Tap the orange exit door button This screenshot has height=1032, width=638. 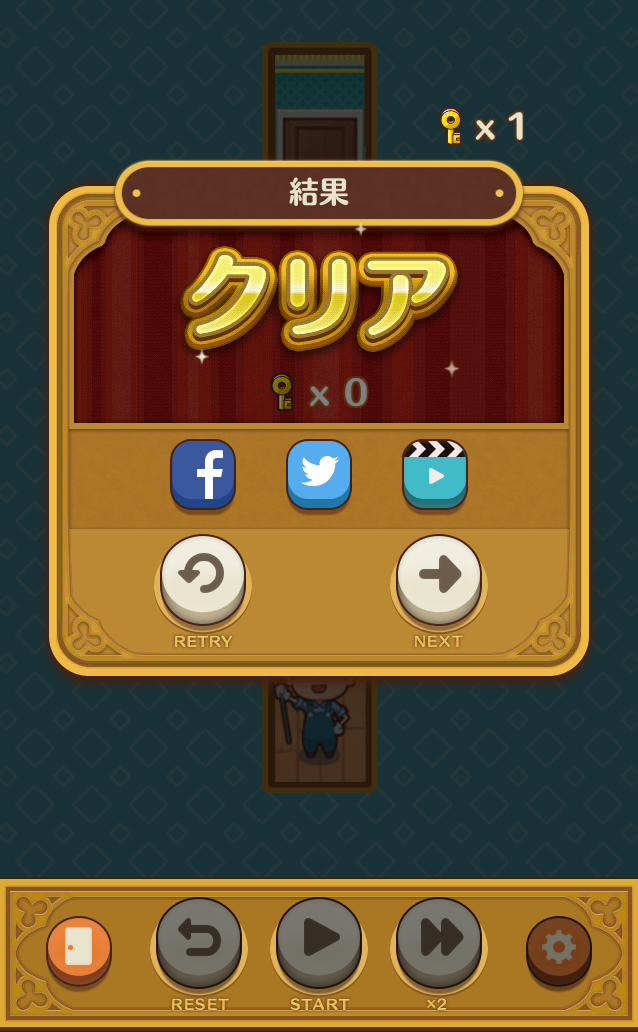pyautogui.click(x=79, y=948)
